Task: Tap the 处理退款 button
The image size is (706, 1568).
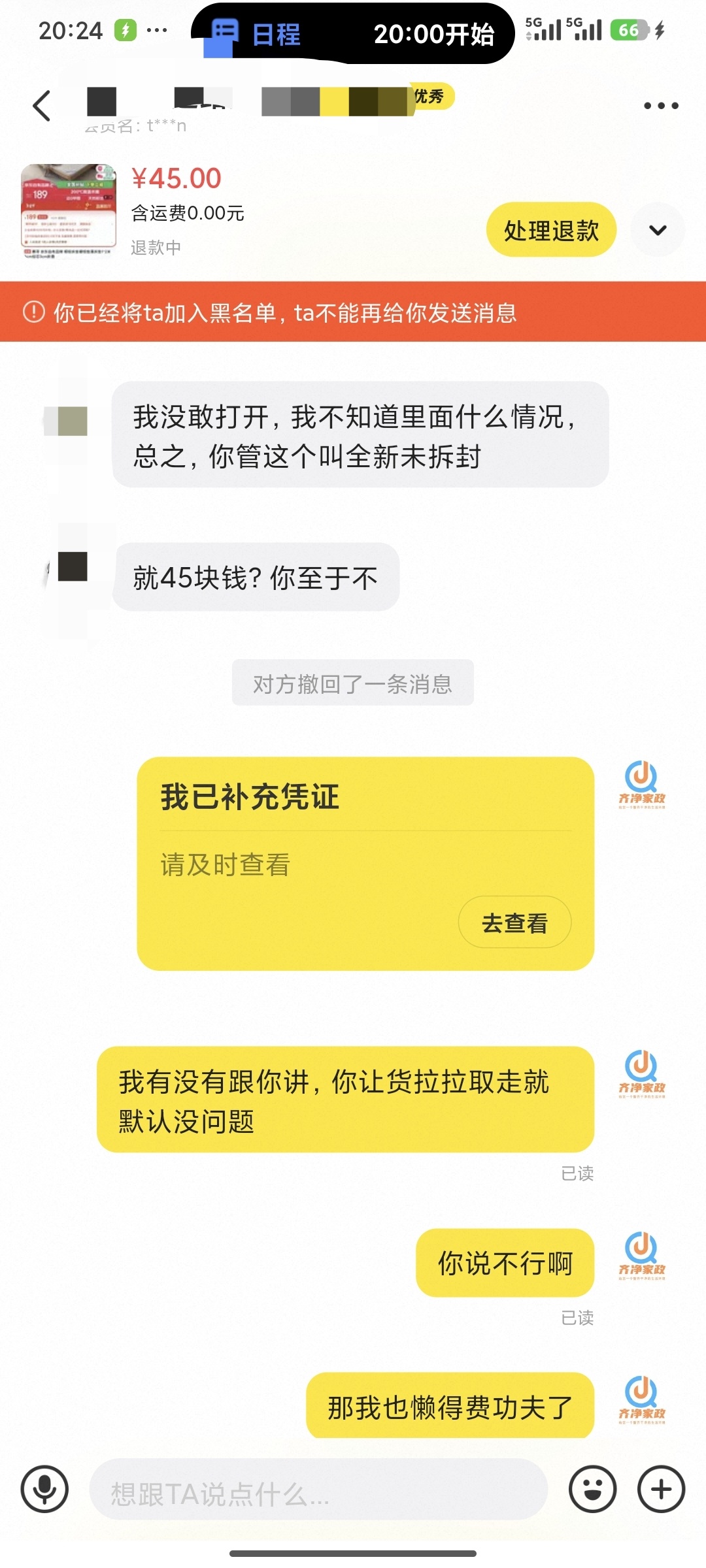Action: tap(551, 230)
